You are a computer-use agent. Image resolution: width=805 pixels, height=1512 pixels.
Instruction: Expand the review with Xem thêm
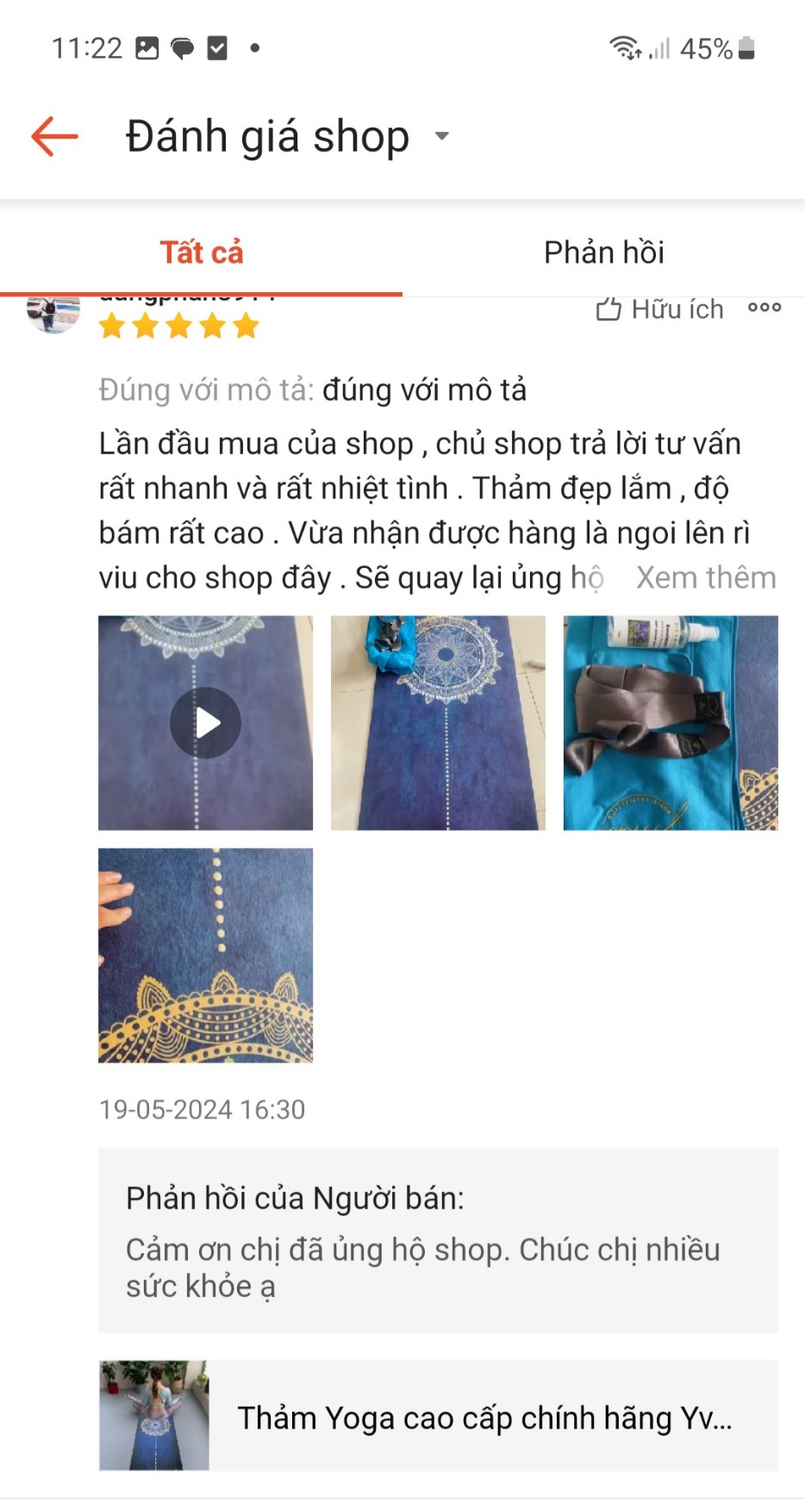706,578
